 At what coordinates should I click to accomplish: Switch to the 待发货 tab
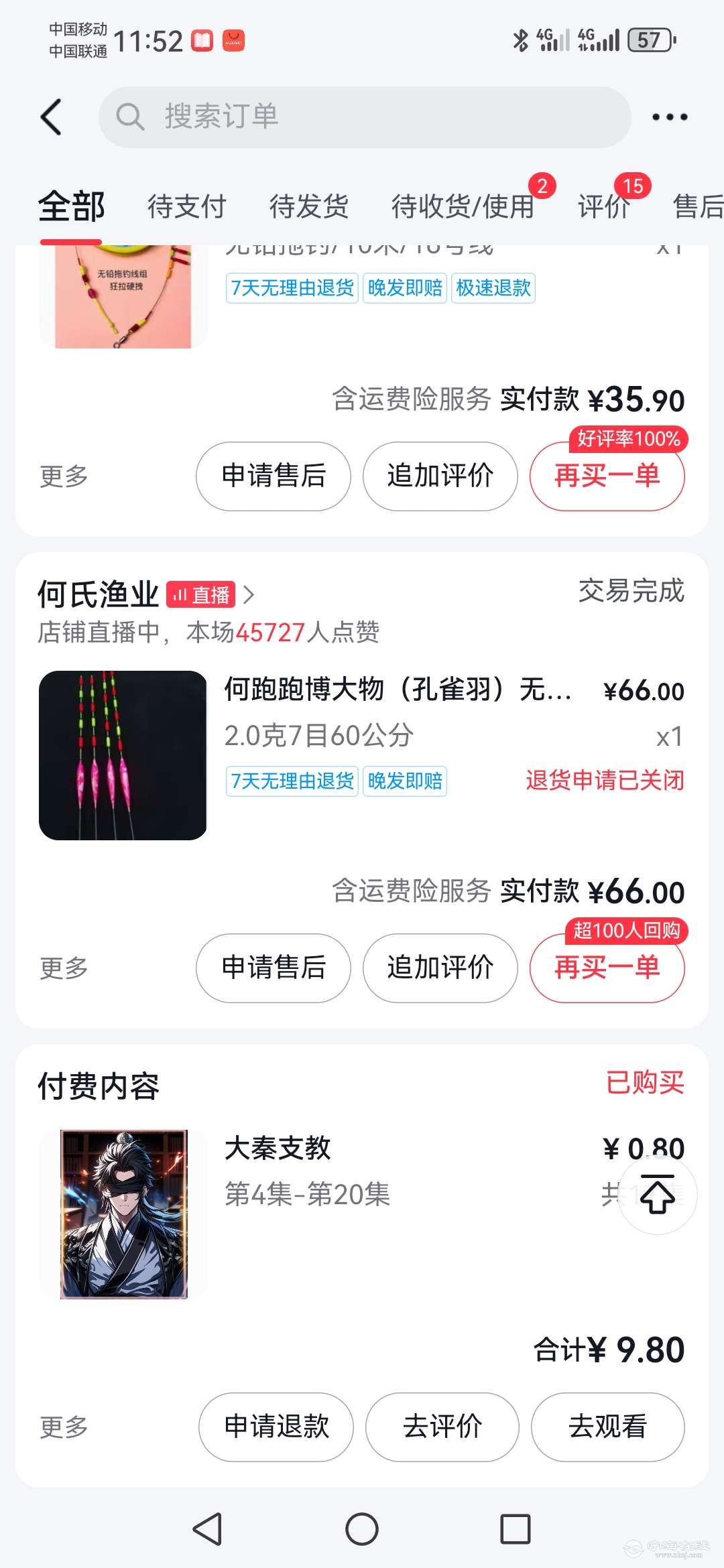[308, 206]
